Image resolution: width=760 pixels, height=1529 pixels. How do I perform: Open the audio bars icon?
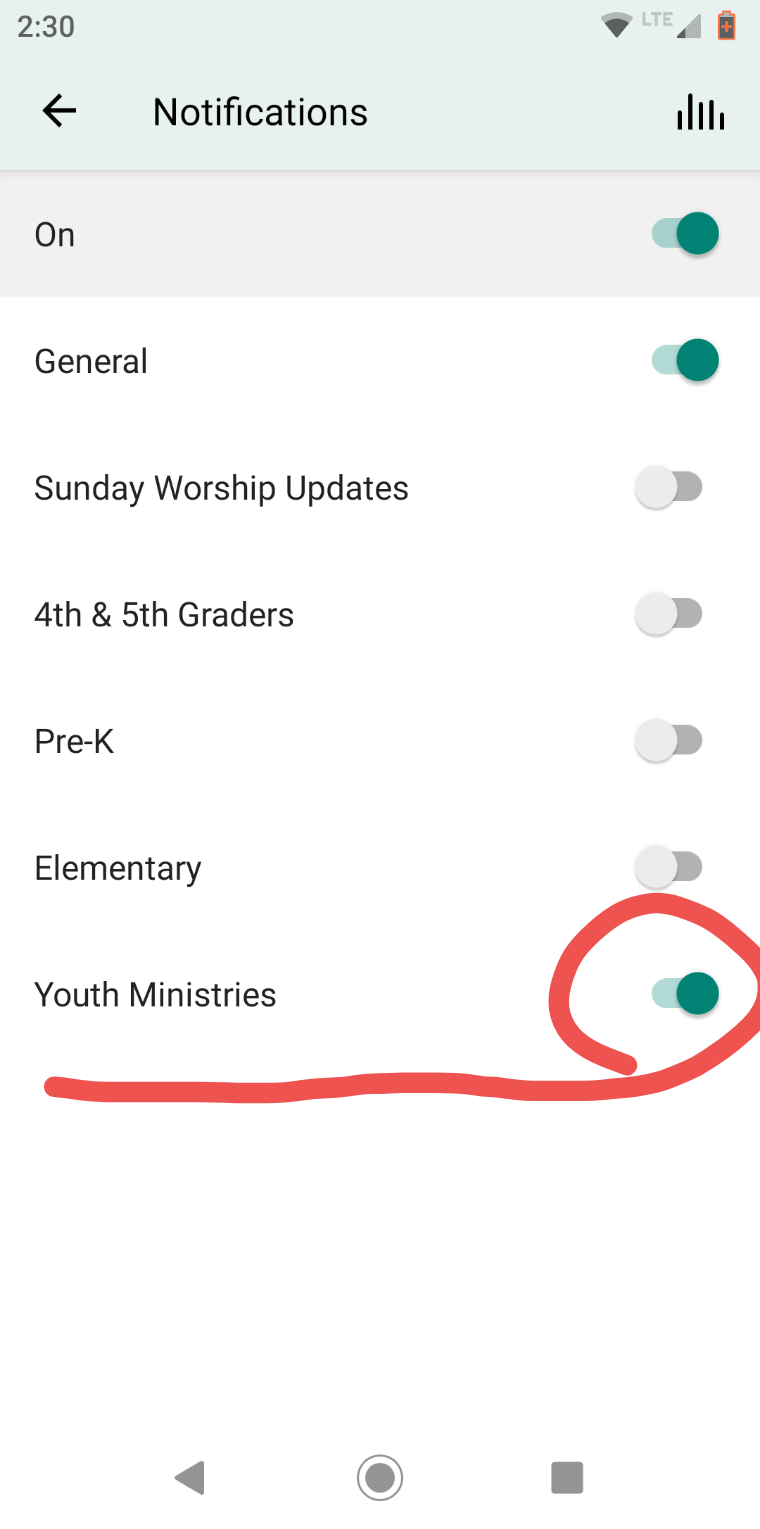tap(700, 113)
